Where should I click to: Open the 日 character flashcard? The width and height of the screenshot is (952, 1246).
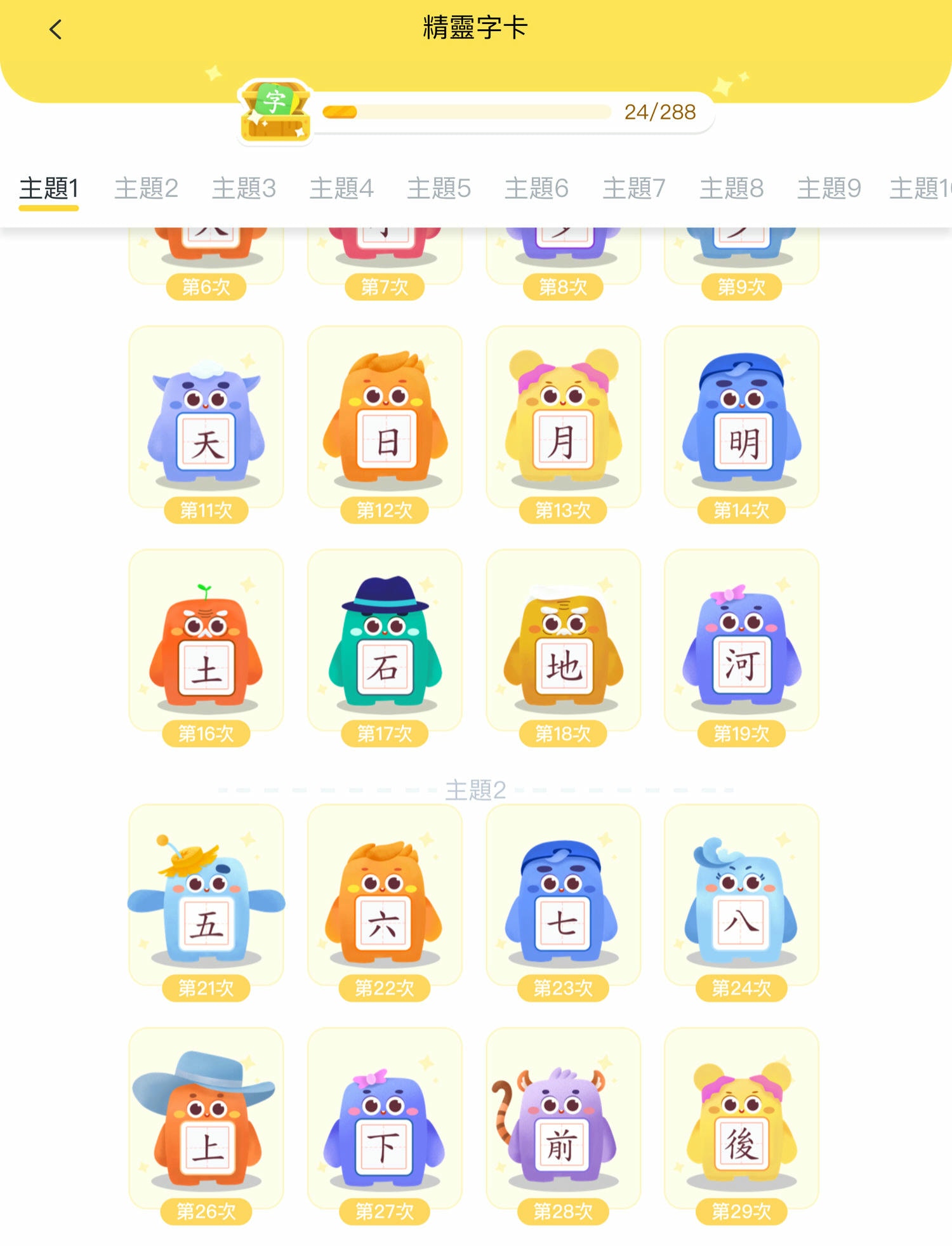[385, 419]
